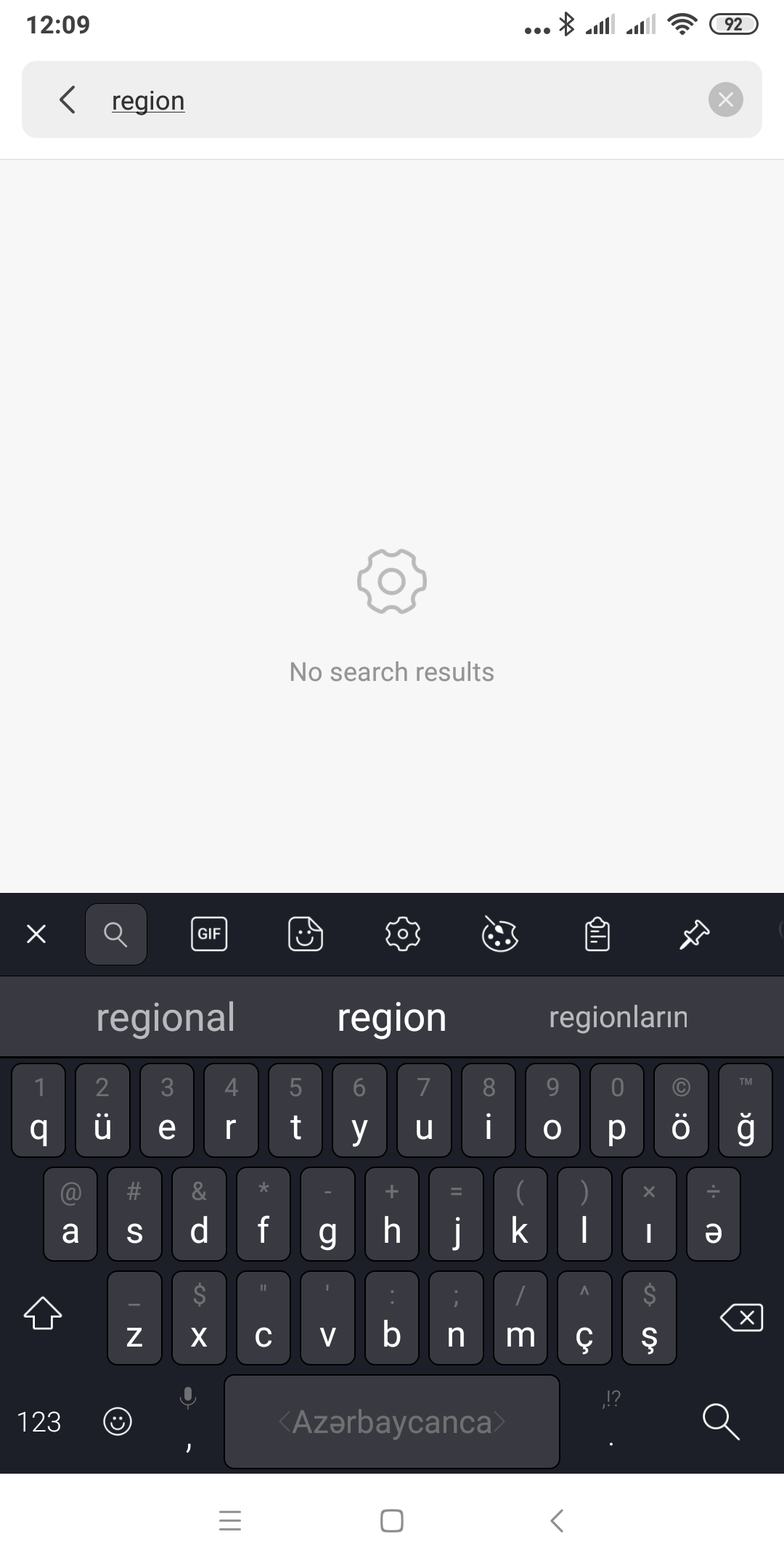This screenshot has height=1568, width=784.
Task: Open keyboard theme palette
Action: coord(500,934)
